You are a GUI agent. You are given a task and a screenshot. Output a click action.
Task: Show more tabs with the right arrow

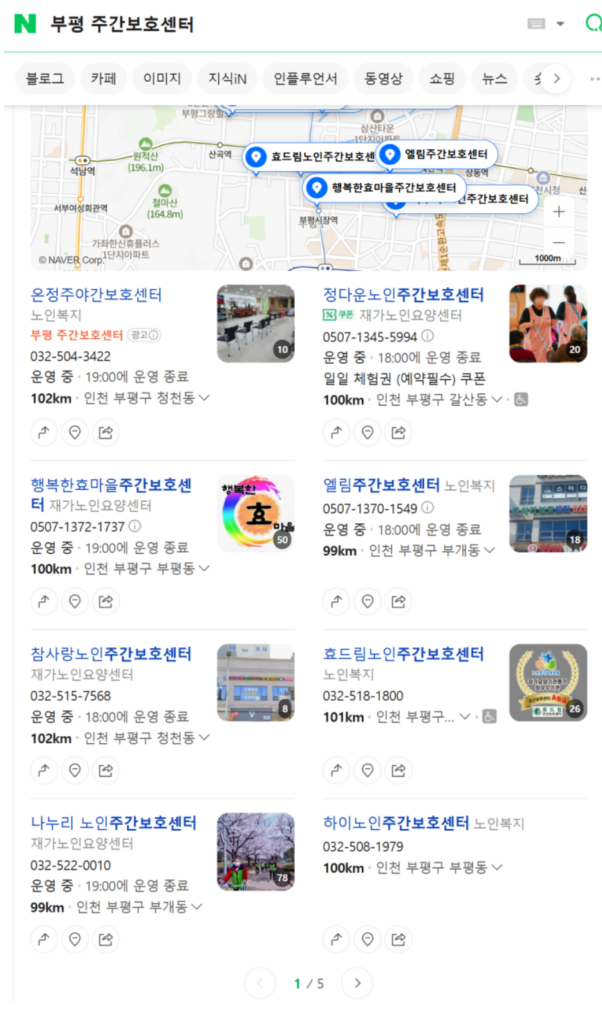point(556,78)
